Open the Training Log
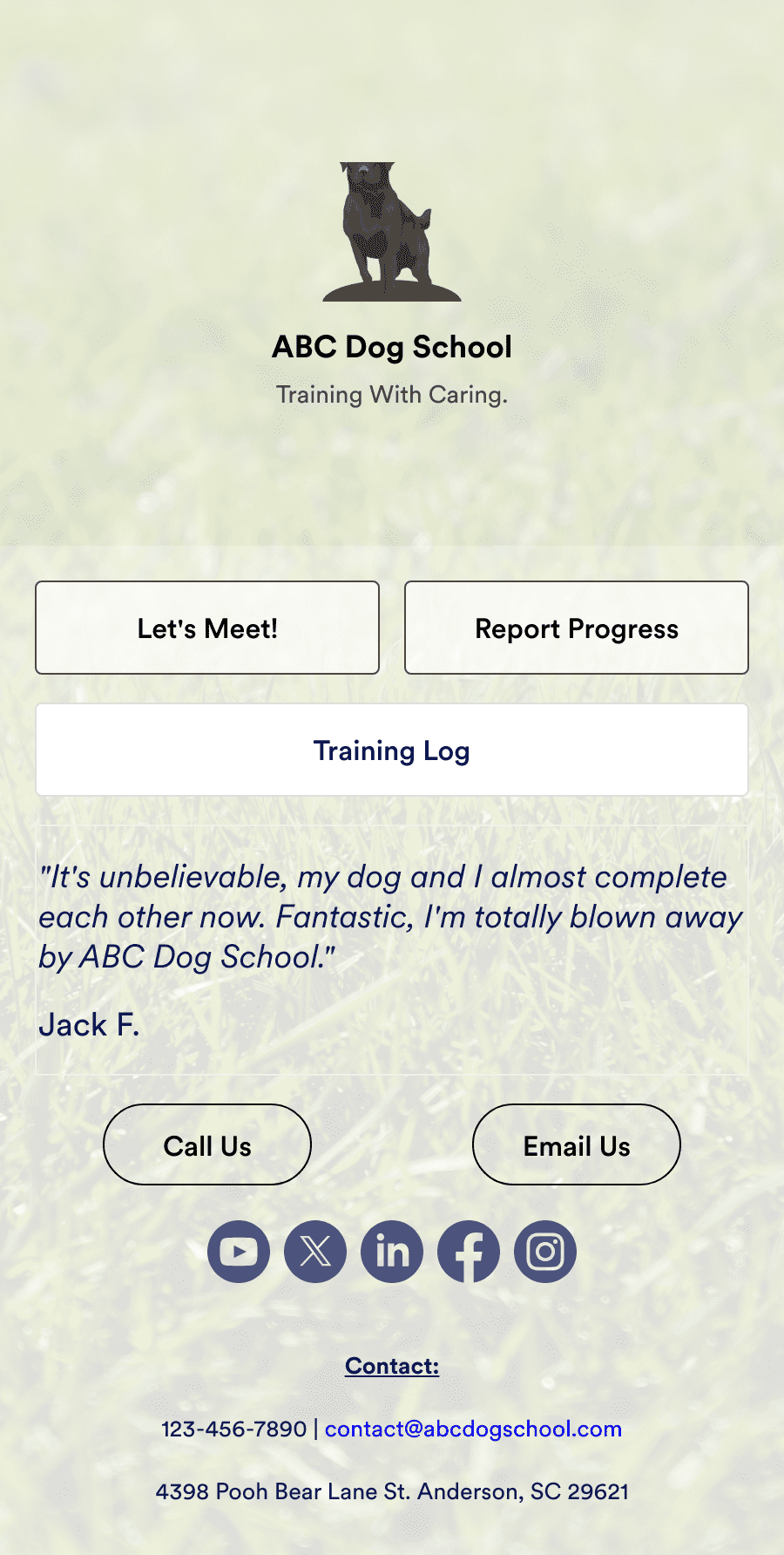Screen dimensions: 784x1555 (x=392, y=750)
